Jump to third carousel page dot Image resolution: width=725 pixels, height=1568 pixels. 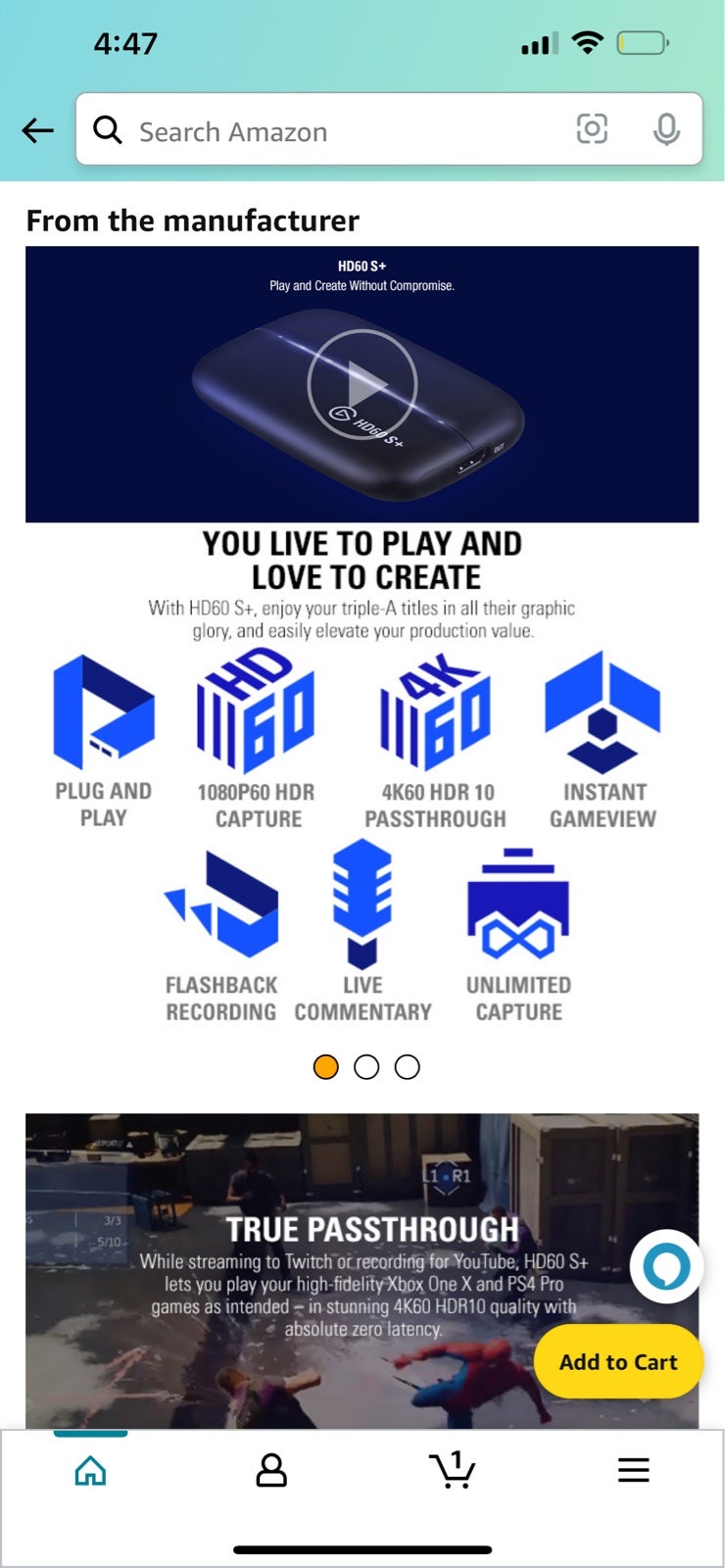point(408,1067)
